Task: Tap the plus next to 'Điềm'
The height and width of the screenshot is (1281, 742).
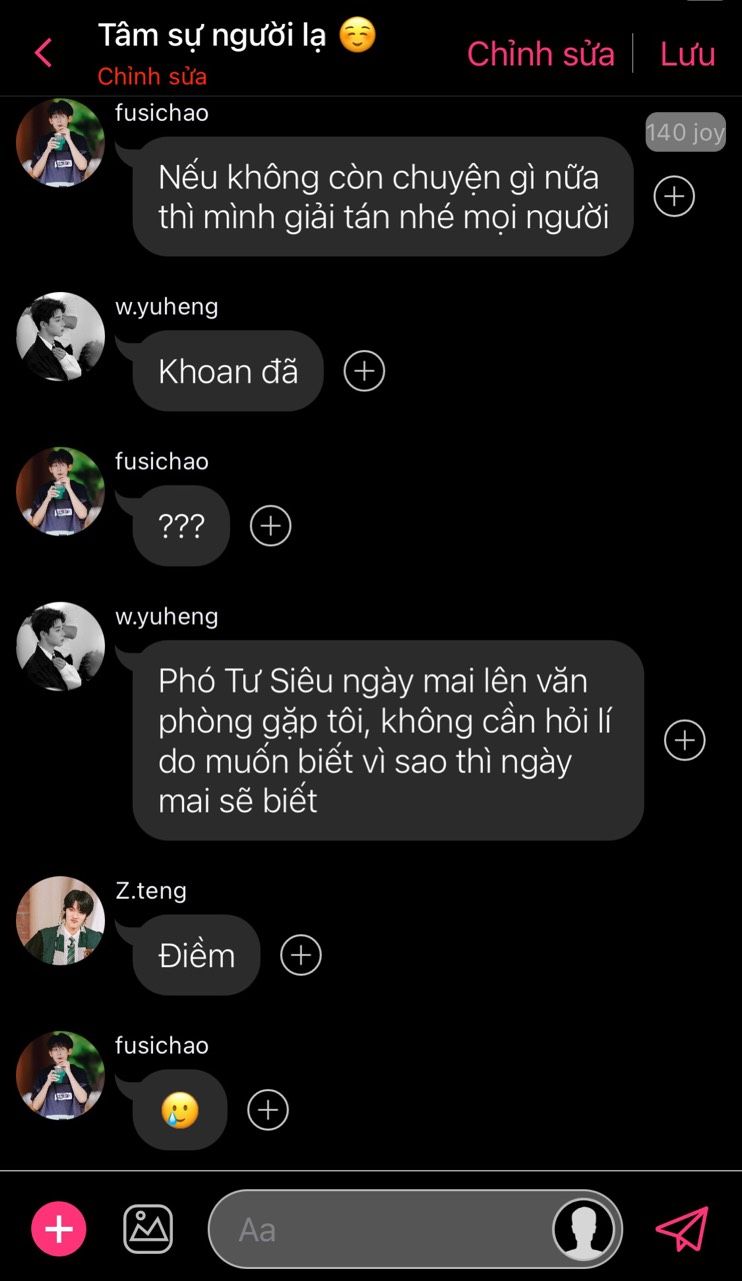Action: pyautogui.click(x=301, y=955)
